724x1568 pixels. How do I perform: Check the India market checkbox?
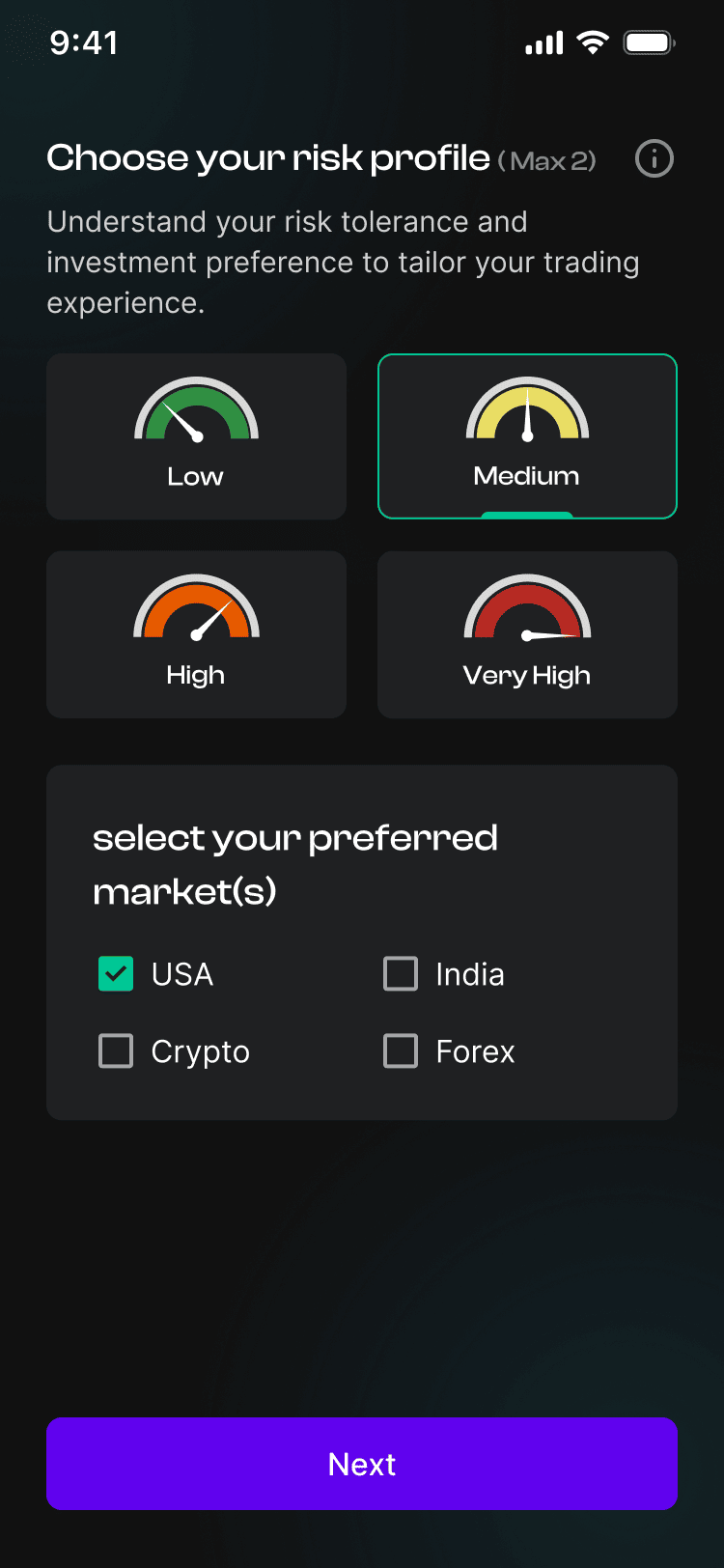pos(401,973)
